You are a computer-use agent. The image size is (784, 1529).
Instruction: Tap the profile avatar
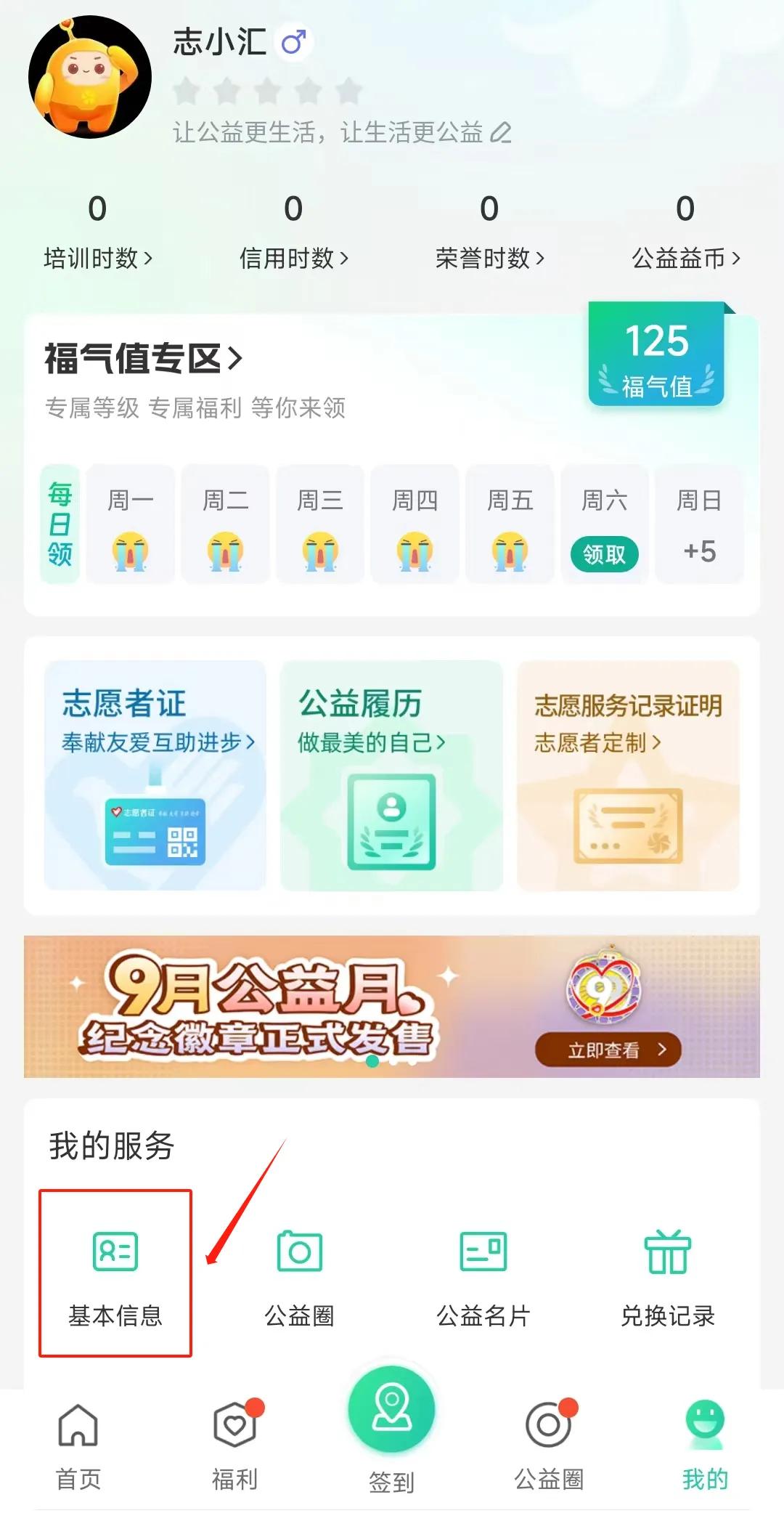pos(90,77)
